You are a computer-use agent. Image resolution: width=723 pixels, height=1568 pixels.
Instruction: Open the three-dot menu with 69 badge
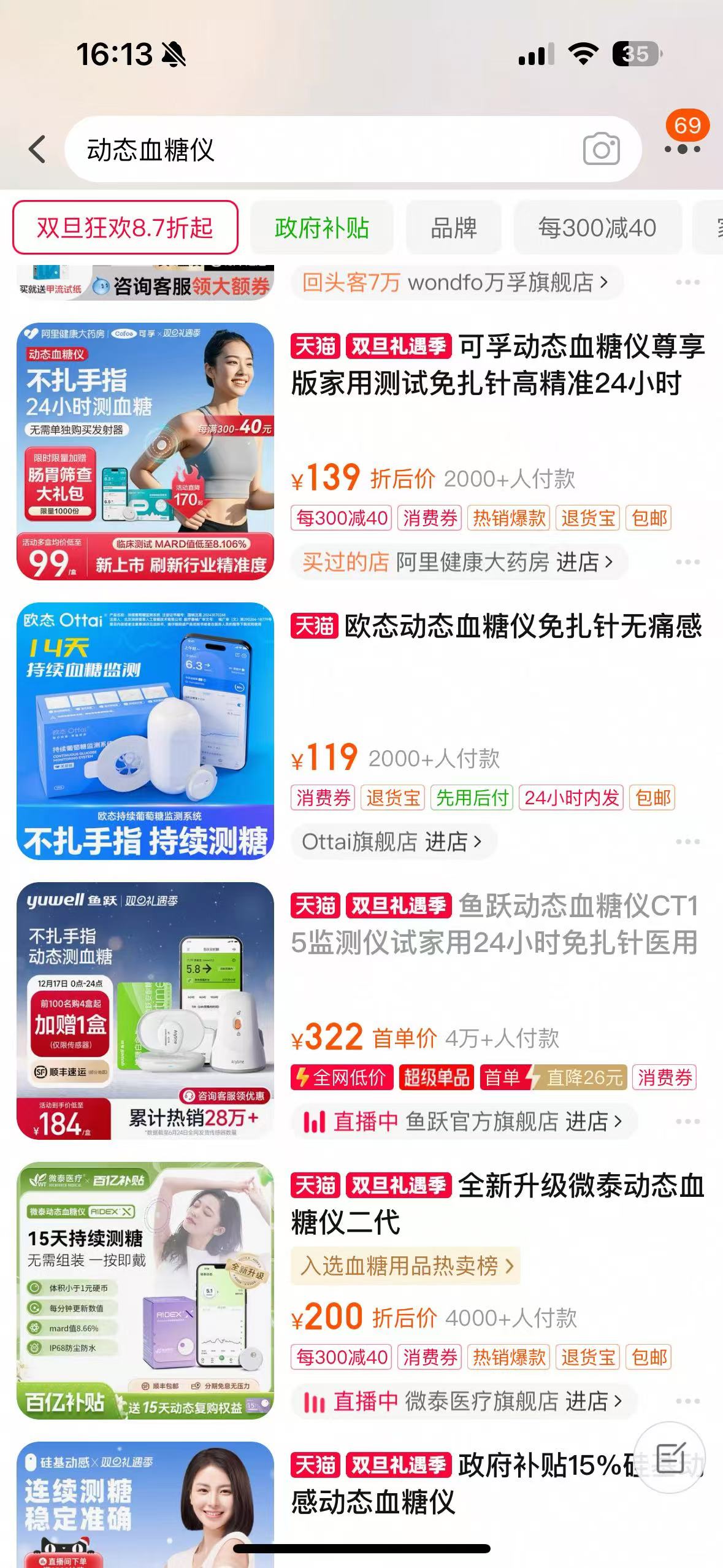tap(683, 148)
